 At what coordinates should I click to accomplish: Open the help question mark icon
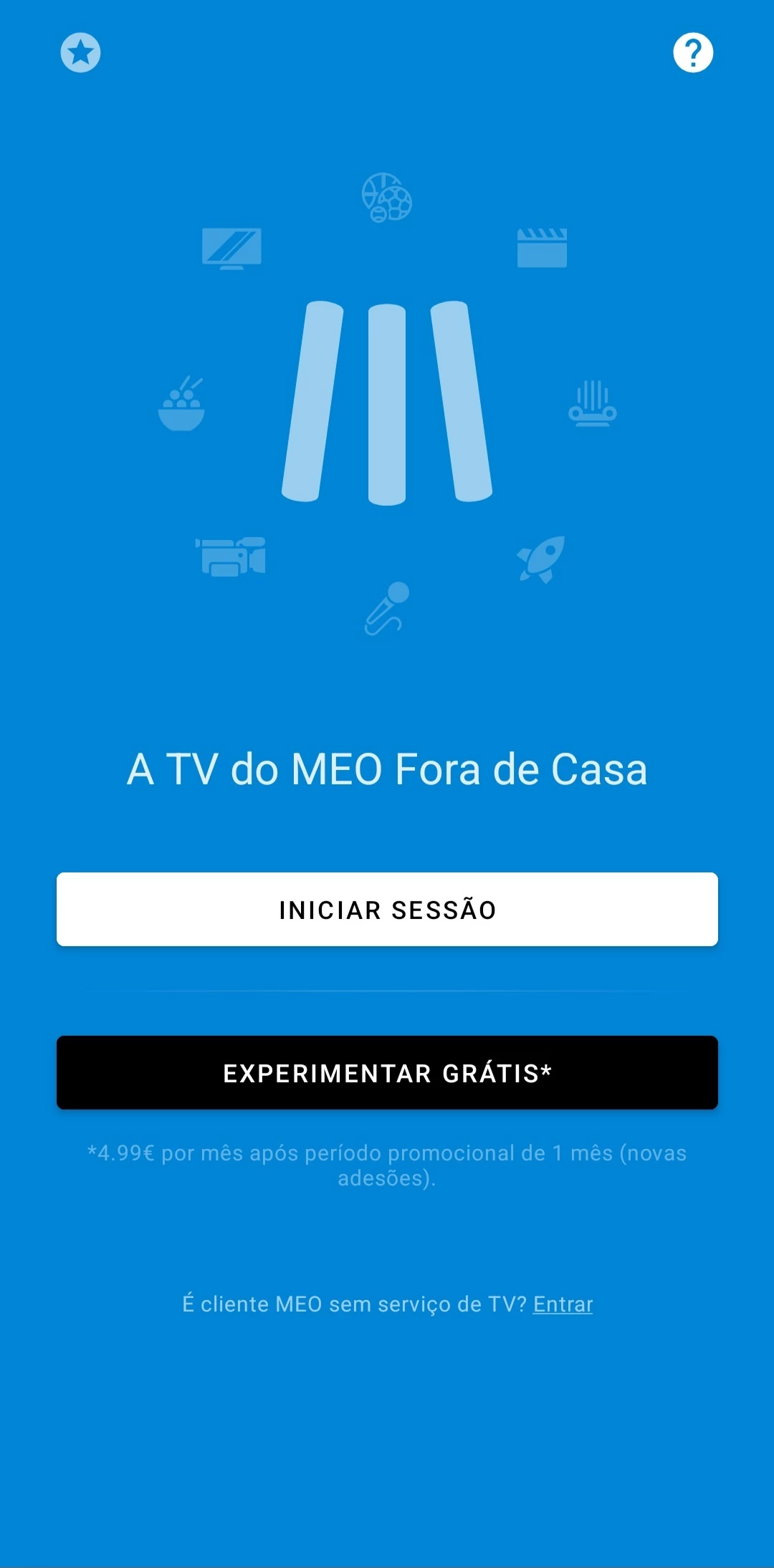(692, 53)
